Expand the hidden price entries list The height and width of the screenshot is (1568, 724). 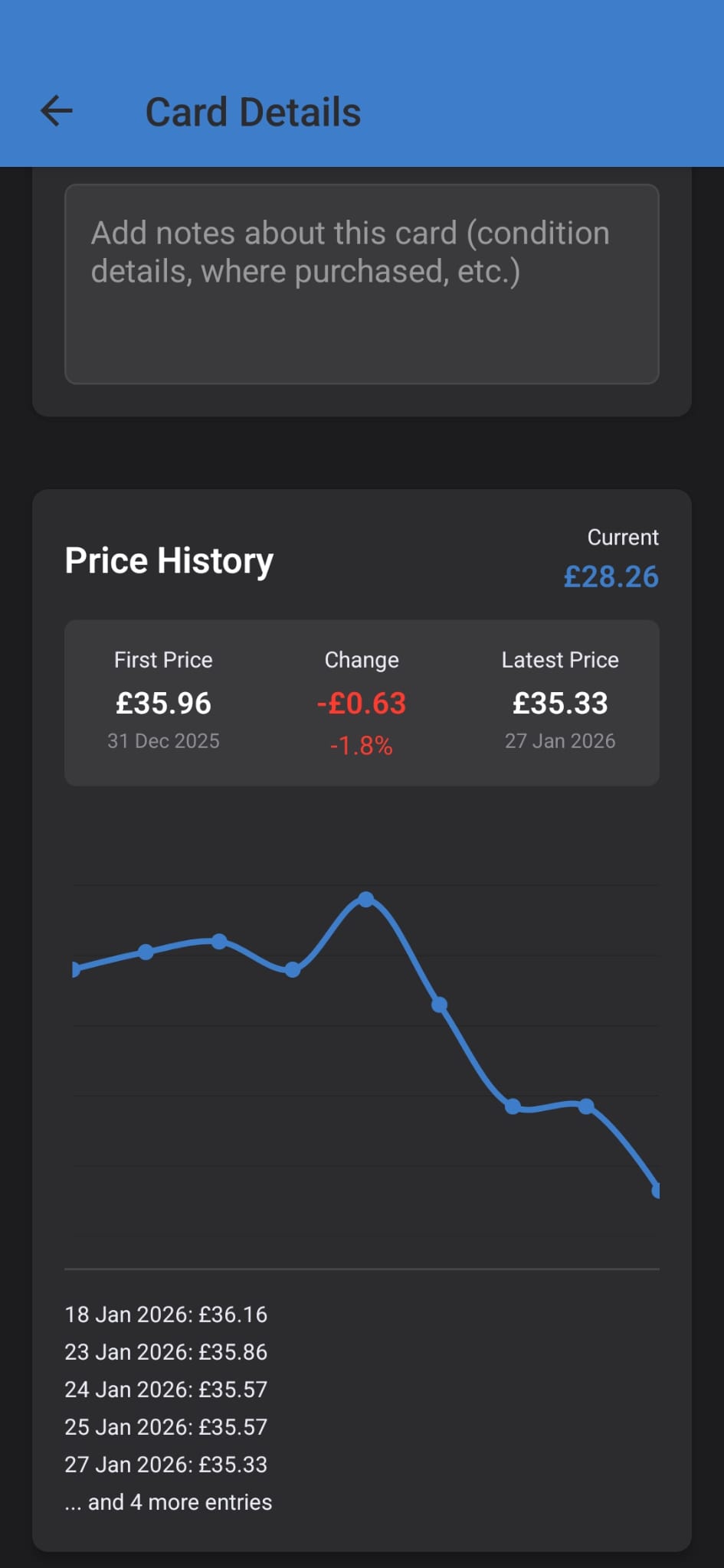coord(167,1501)
